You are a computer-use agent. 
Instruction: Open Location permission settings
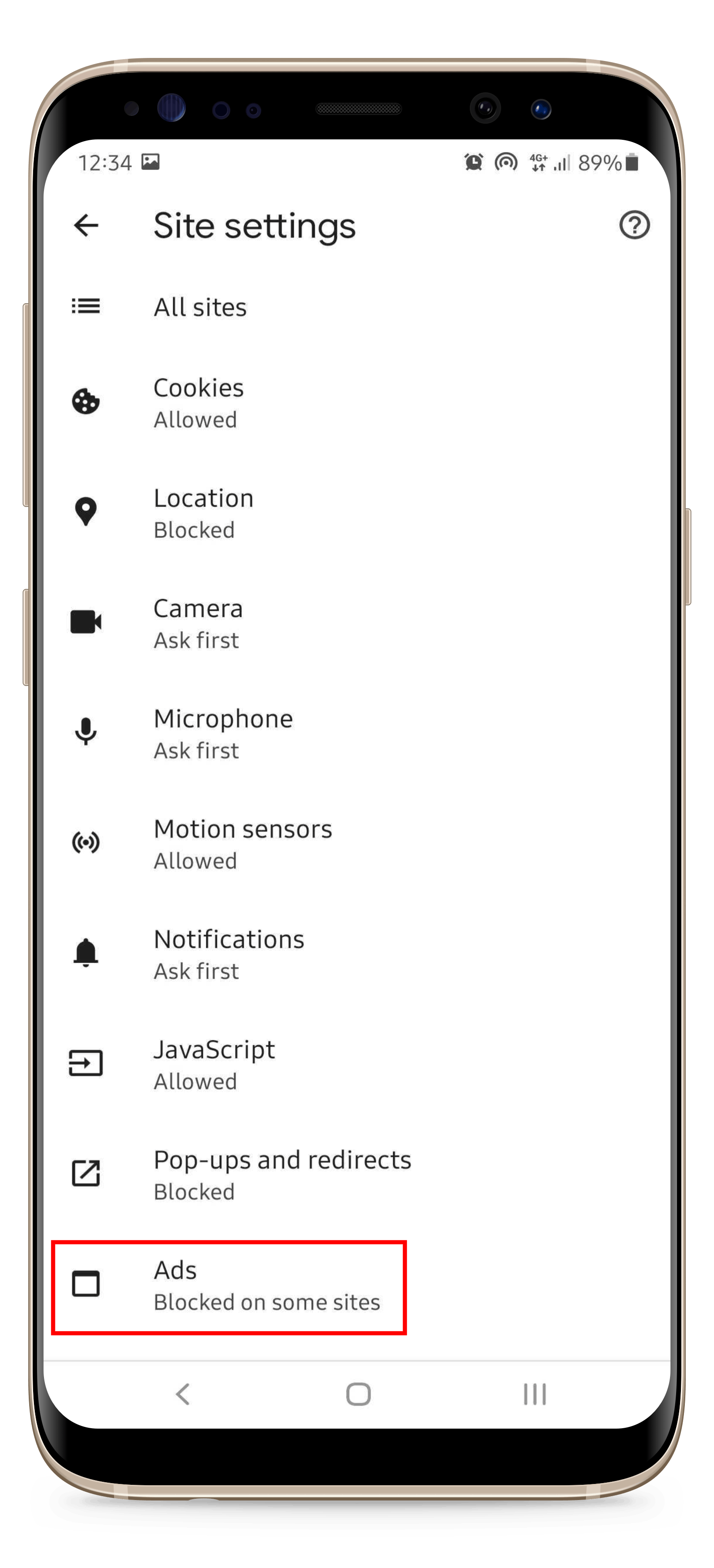click(x=203, y=513)
